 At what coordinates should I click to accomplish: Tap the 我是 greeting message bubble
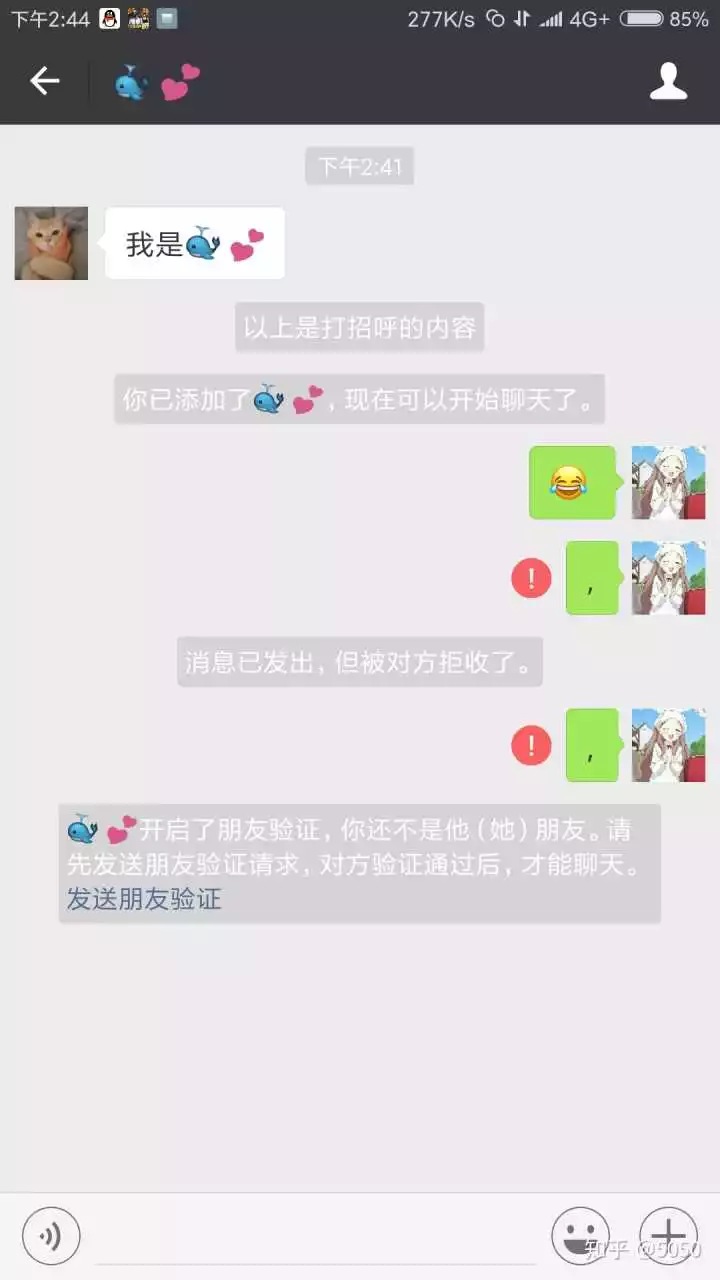tap(193, 243)
